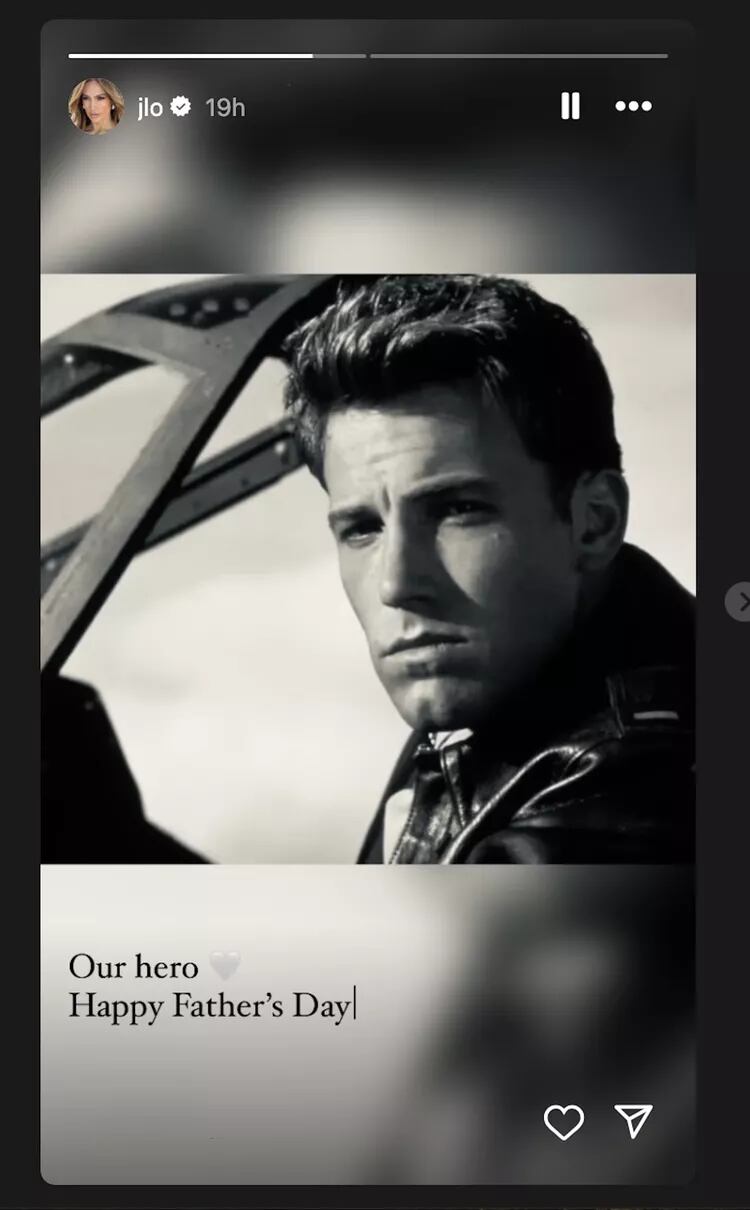Open the jlo username link
This screenshot has height=1210, width=750.
(x=150, y=107)
